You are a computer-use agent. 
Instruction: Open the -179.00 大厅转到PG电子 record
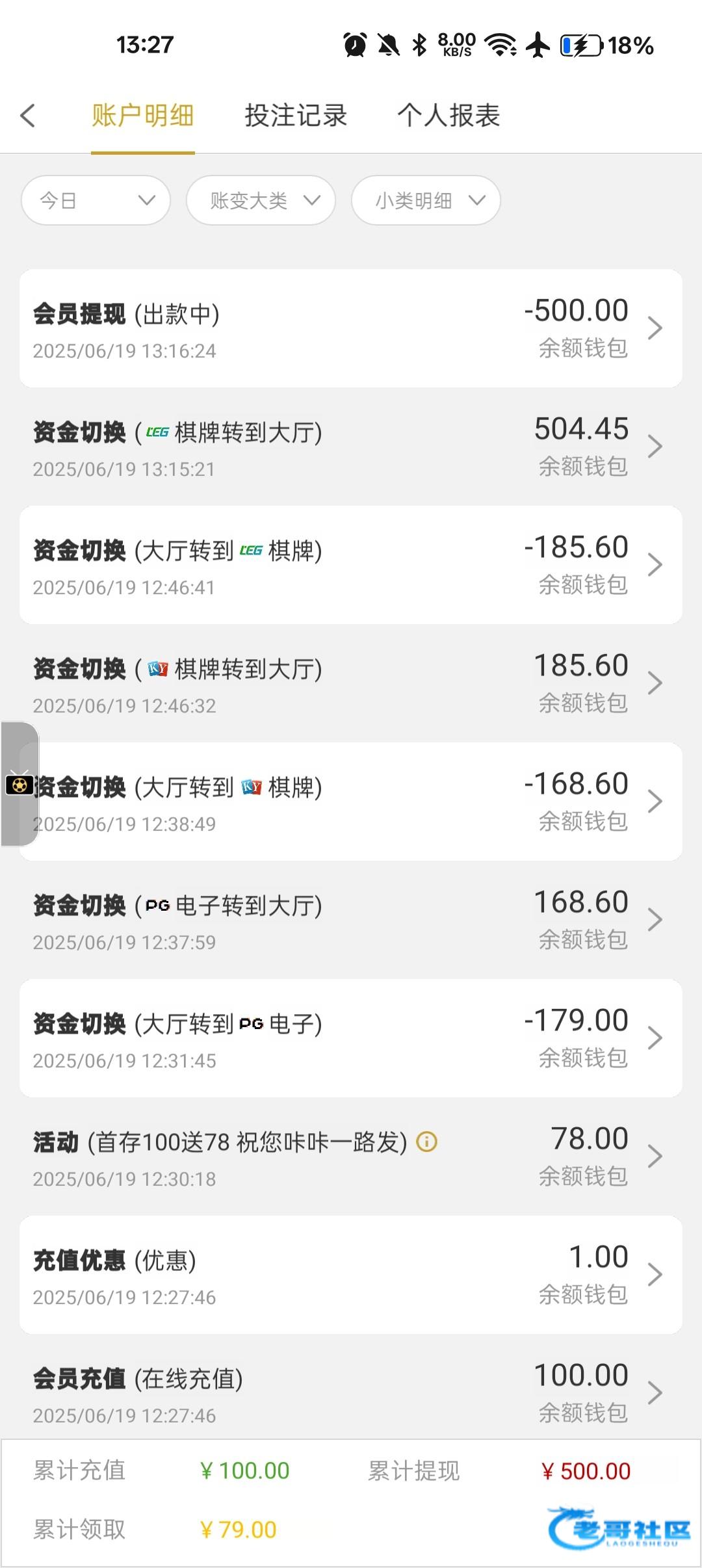(351, 1038)
